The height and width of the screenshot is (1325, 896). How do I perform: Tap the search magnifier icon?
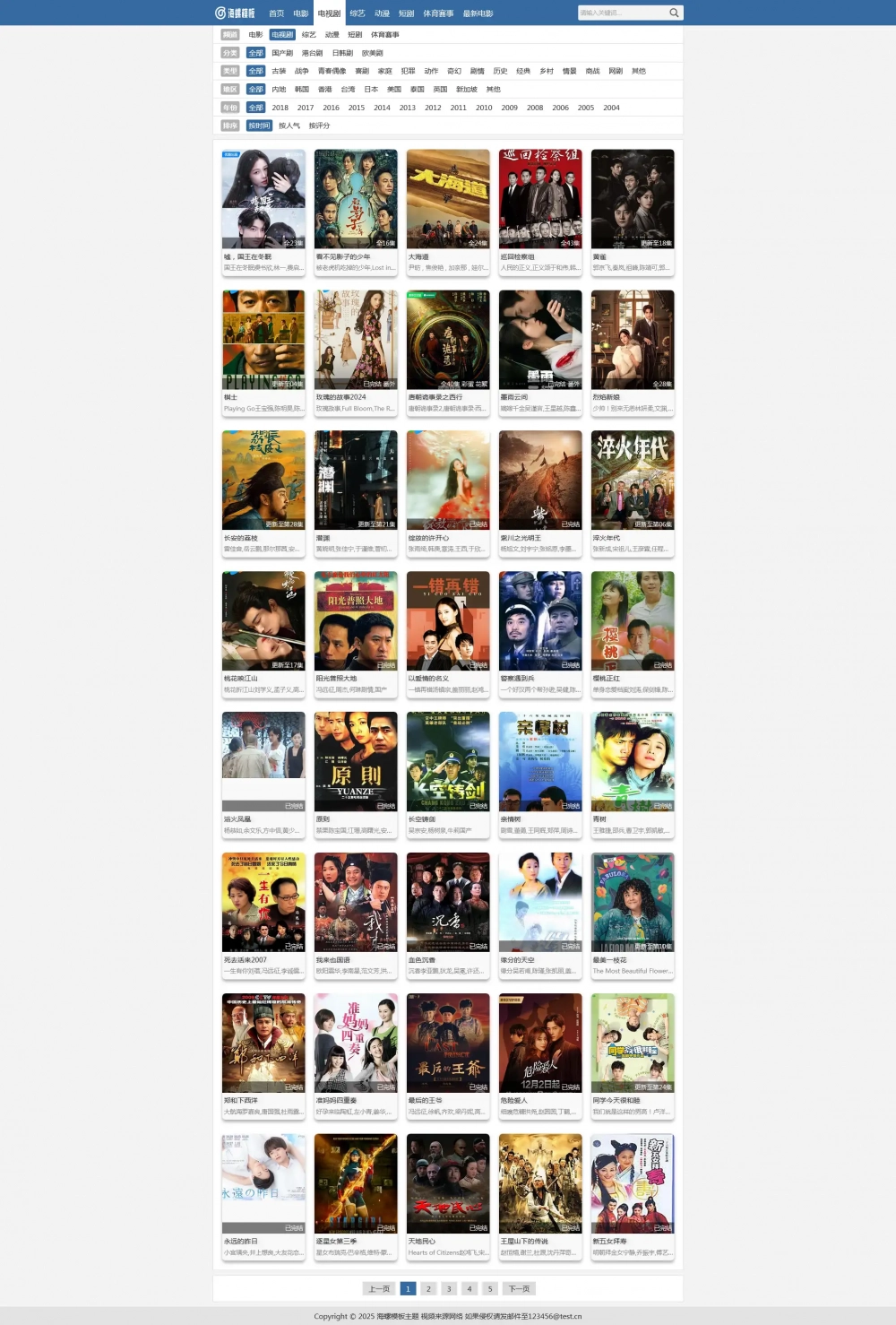(x=674, y=13)
